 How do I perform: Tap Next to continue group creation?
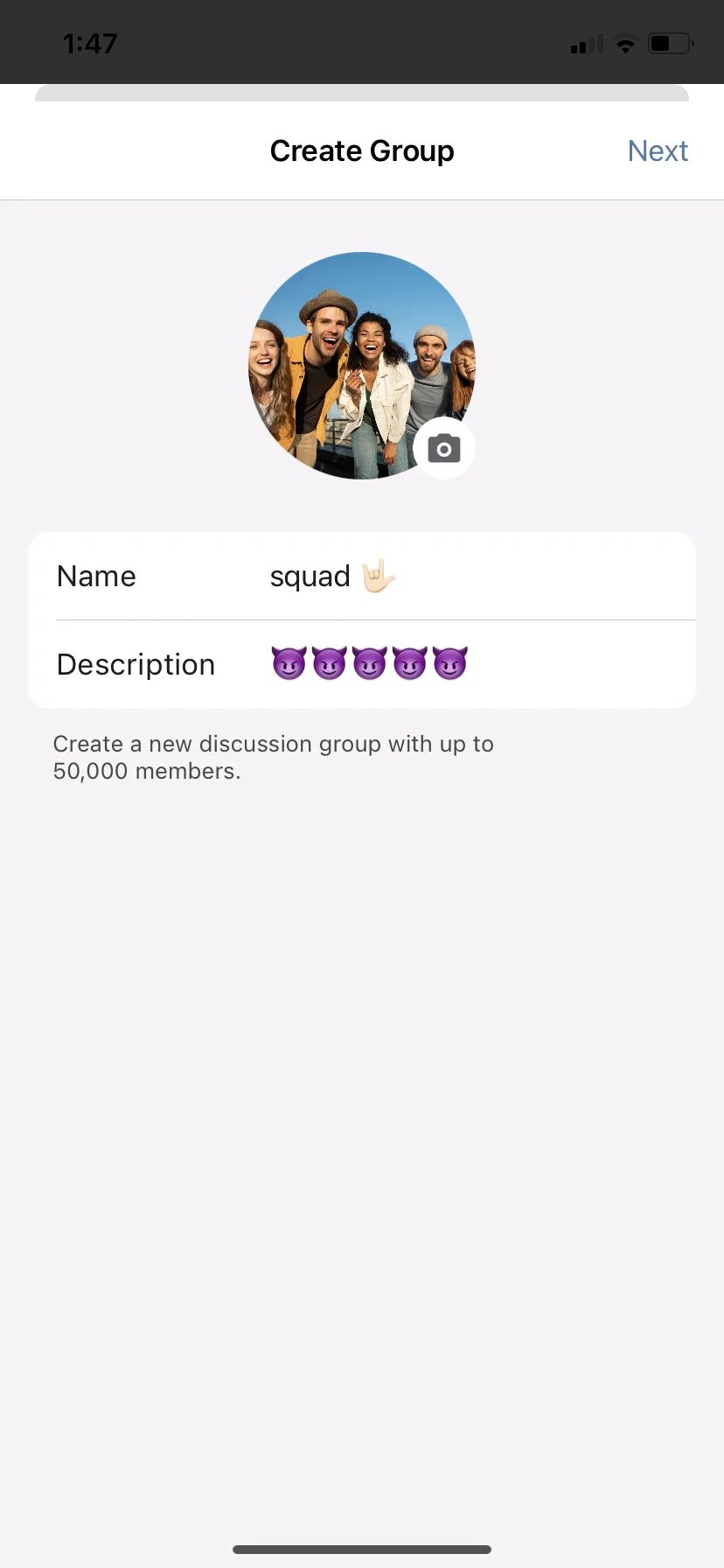(658, 151)
